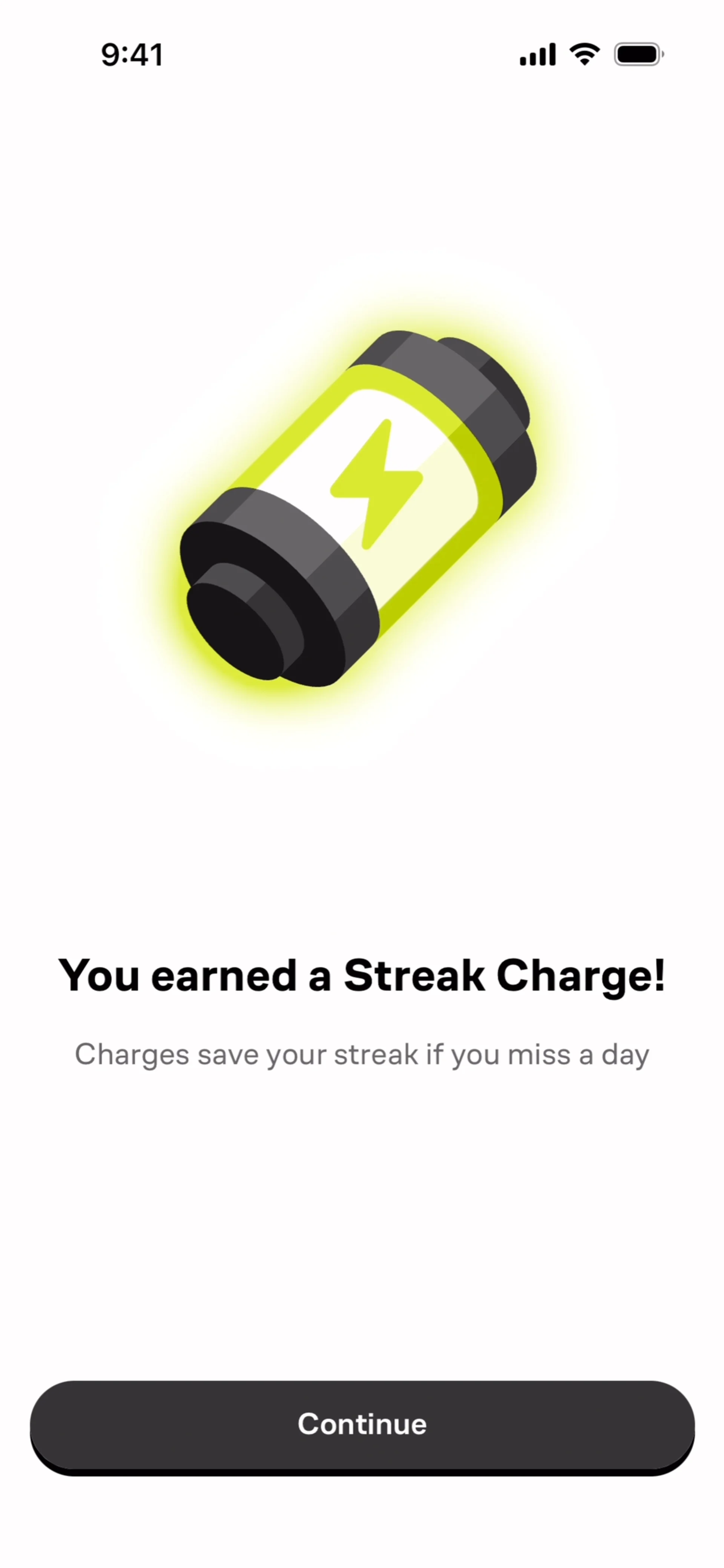The width and height of the screenshot is (724, 1568).
Task: Tap the Continue button
Action: pyautogui.click(x=362, y=1424)
